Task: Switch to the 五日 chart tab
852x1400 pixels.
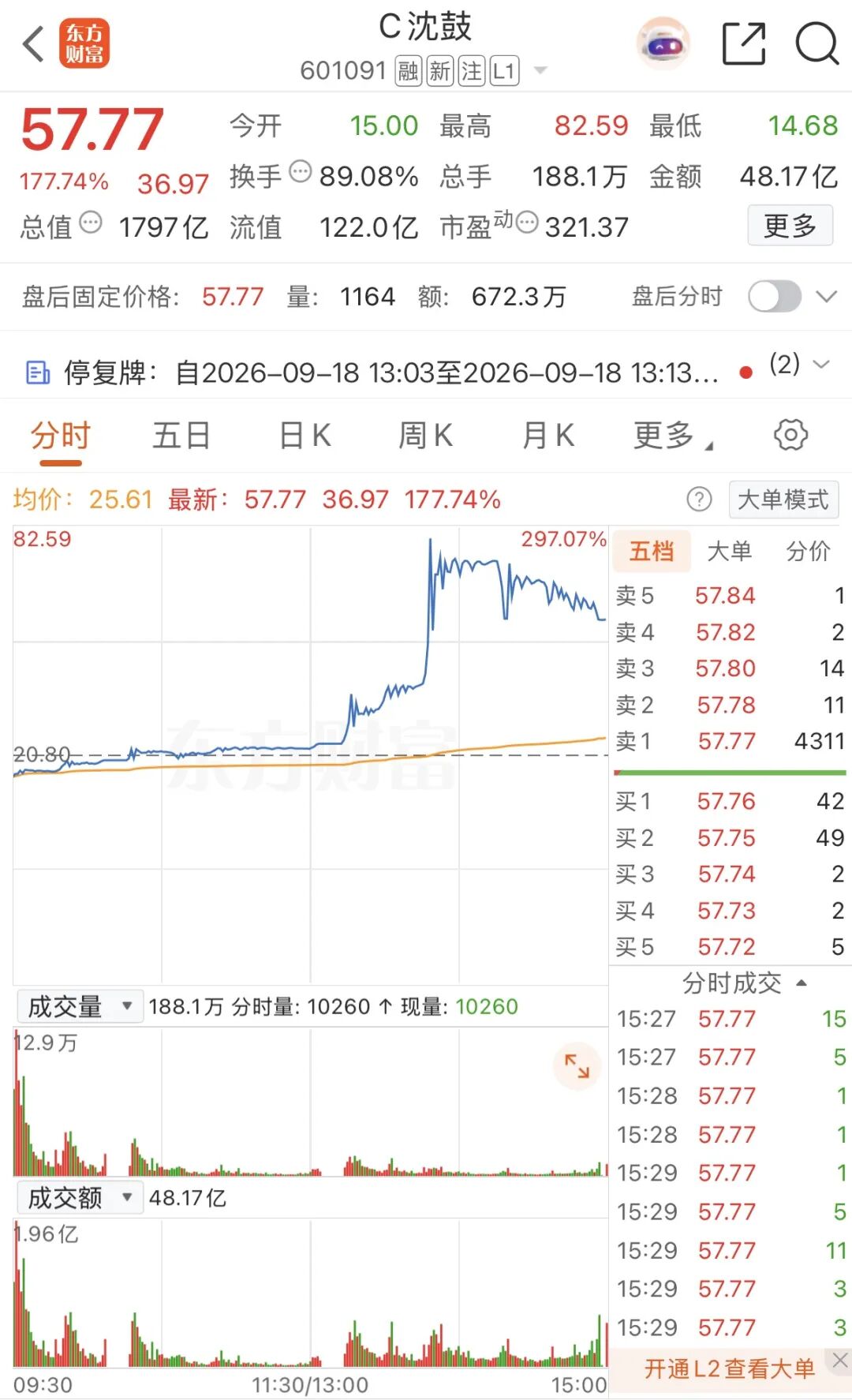Action: pyautogui.click(x=181, y=435)
